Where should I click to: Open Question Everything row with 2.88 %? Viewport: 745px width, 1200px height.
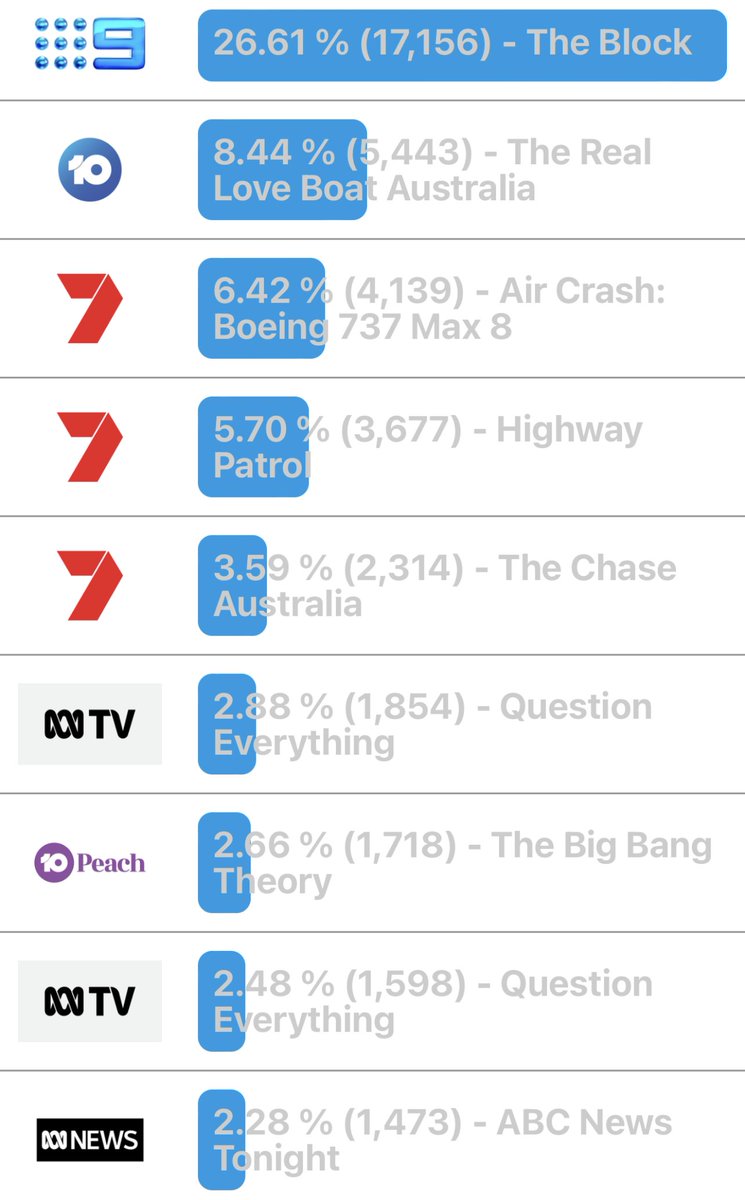tap(372, 724)
